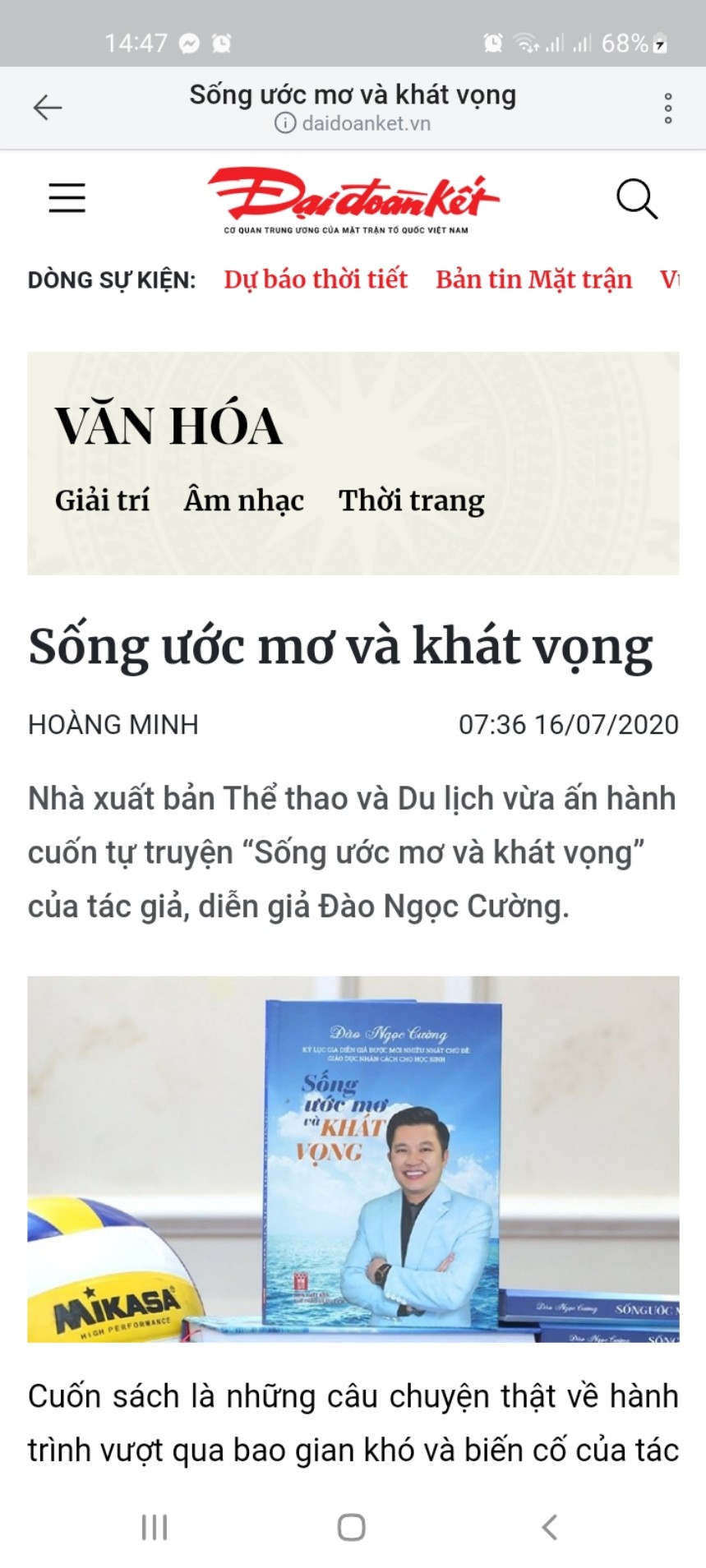706x1568 pixels.
Task: Open the site search
Action: coord(636,199)
